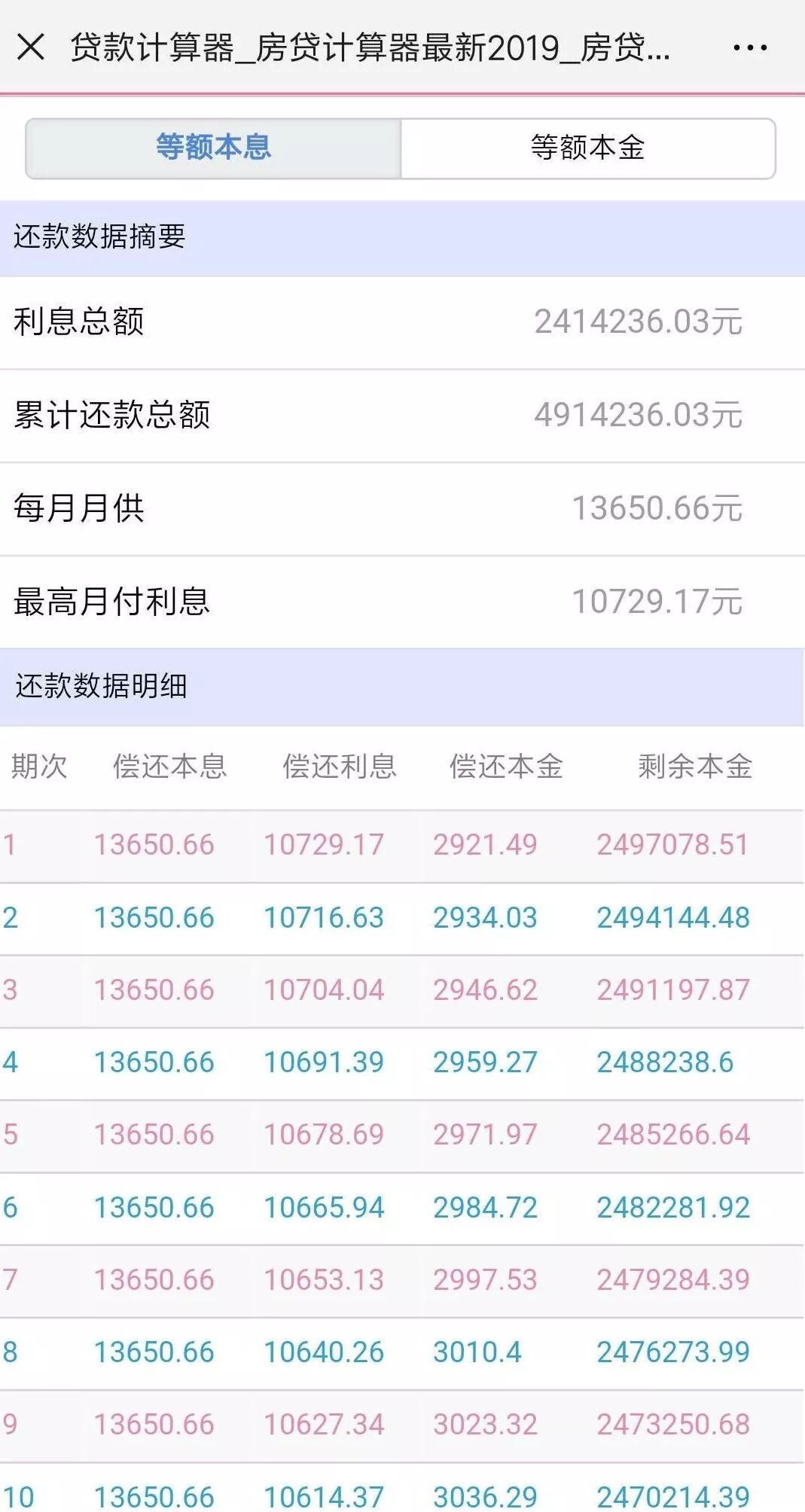
Task: Switch to the 等额本金 repayment tab
Action: point(587,148)
